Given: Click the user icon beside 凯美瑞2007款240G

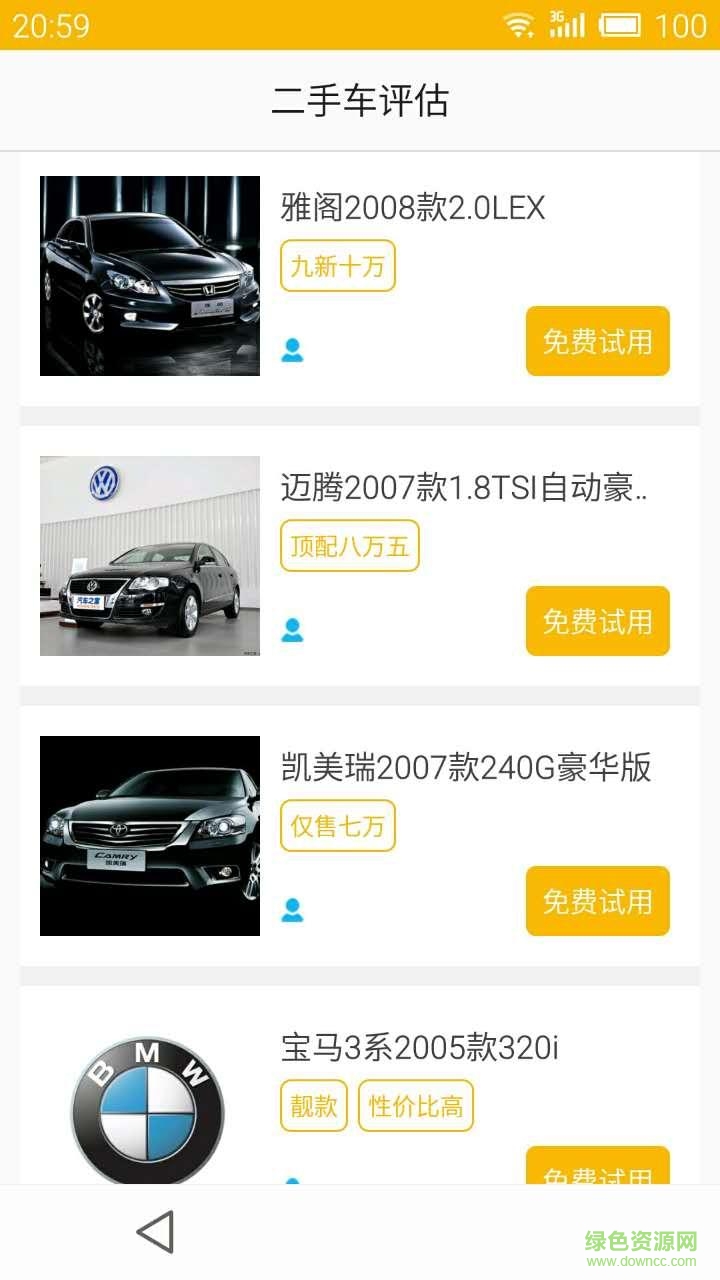Looking at the screenshot, I should [x=292, y=908].
